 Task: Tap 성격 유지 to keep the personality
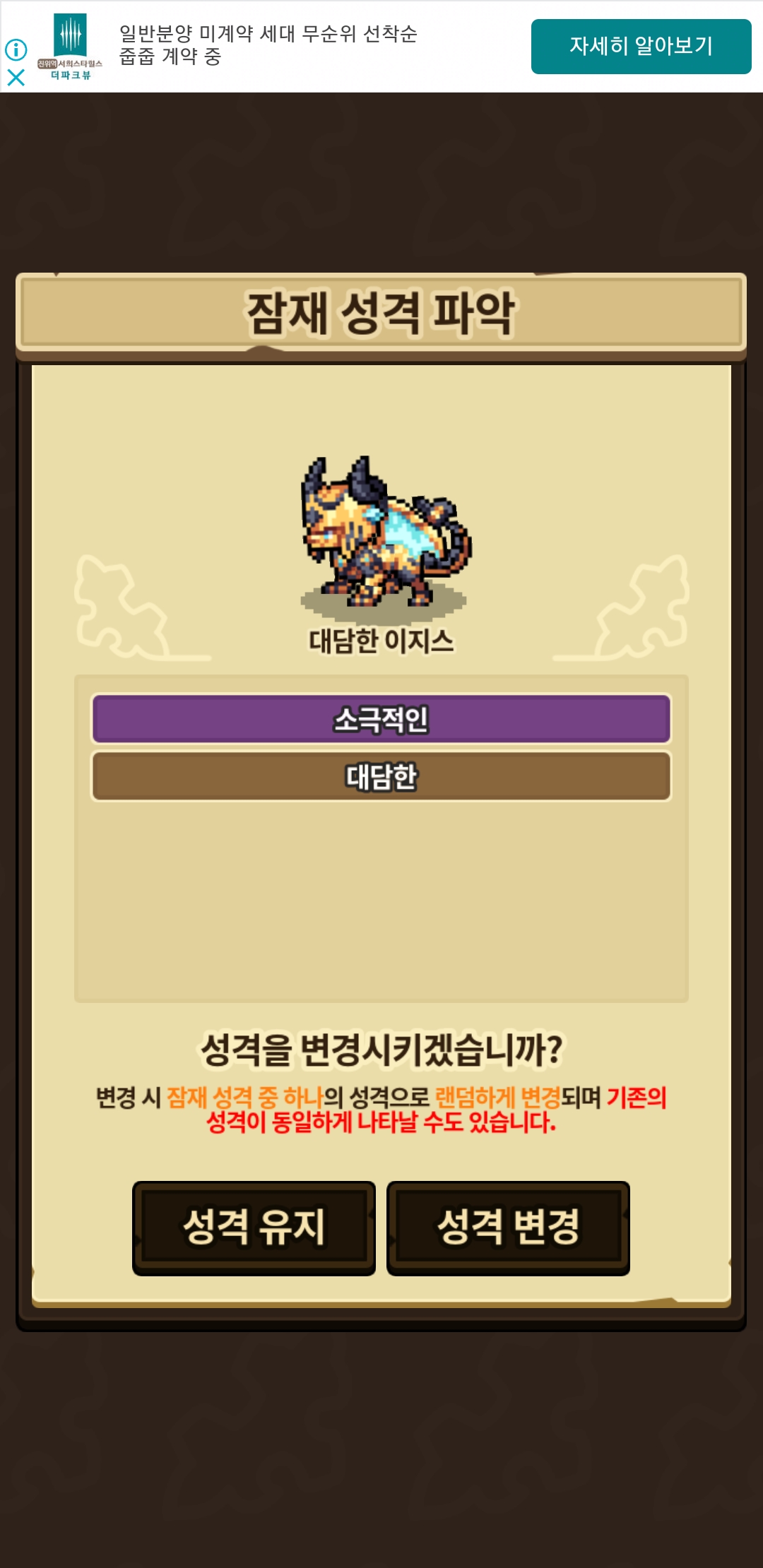254,1228
